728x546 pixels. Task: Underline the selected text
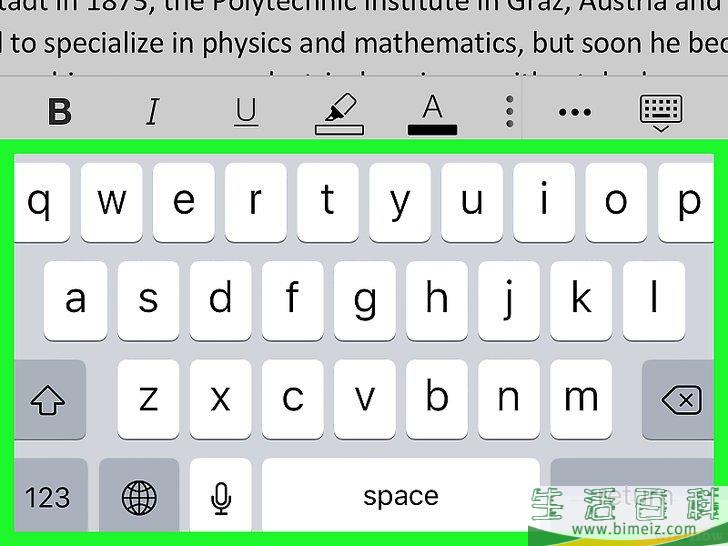coord(246,111)
